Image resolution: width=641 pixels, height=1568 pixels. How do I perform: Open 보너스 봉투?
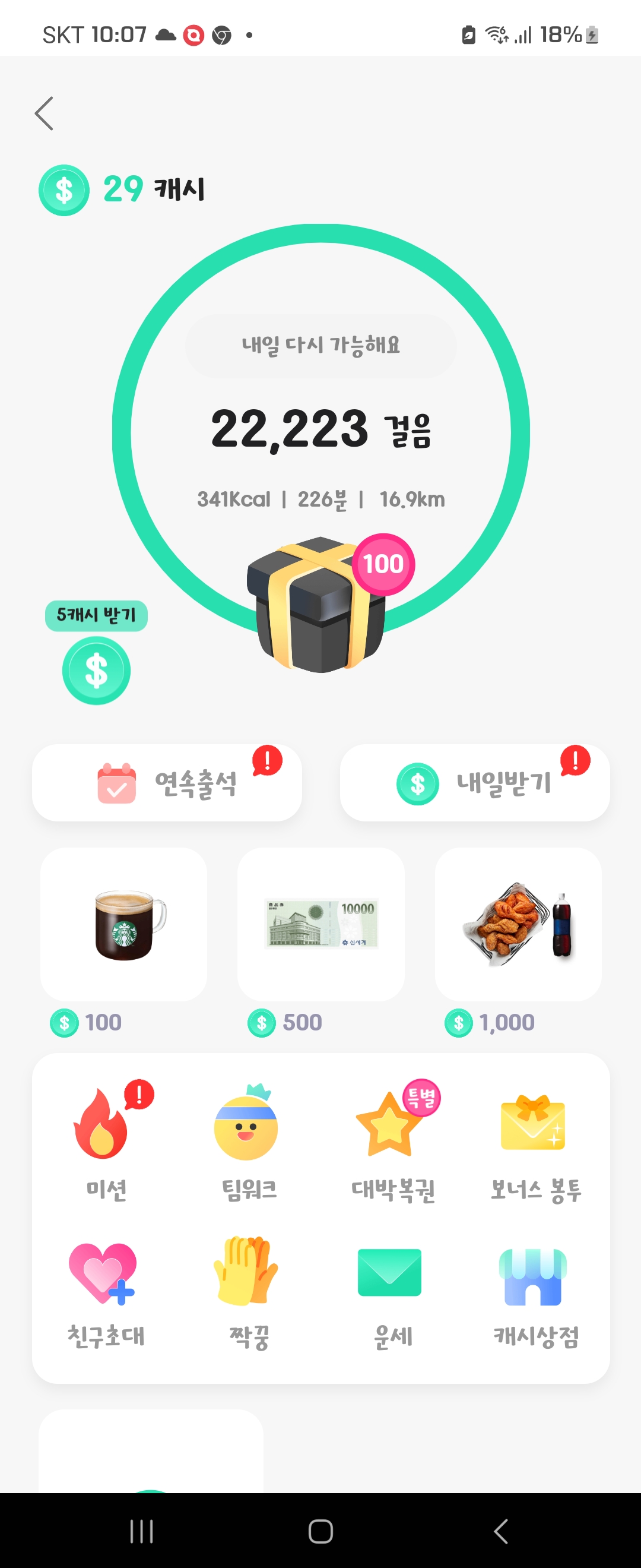535,1141
